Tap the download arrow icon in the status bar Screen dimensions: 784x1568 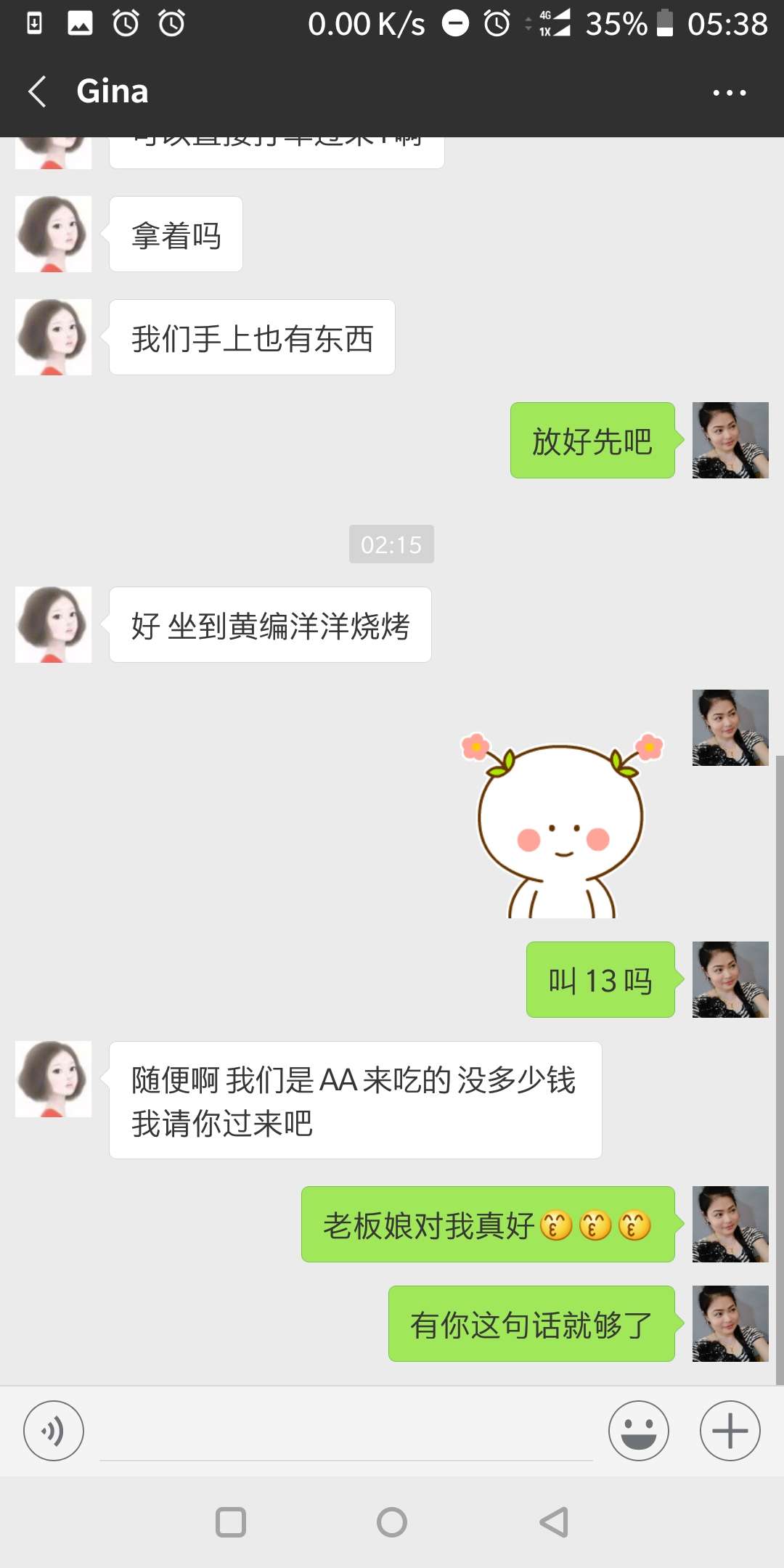(x=34, y=23)
